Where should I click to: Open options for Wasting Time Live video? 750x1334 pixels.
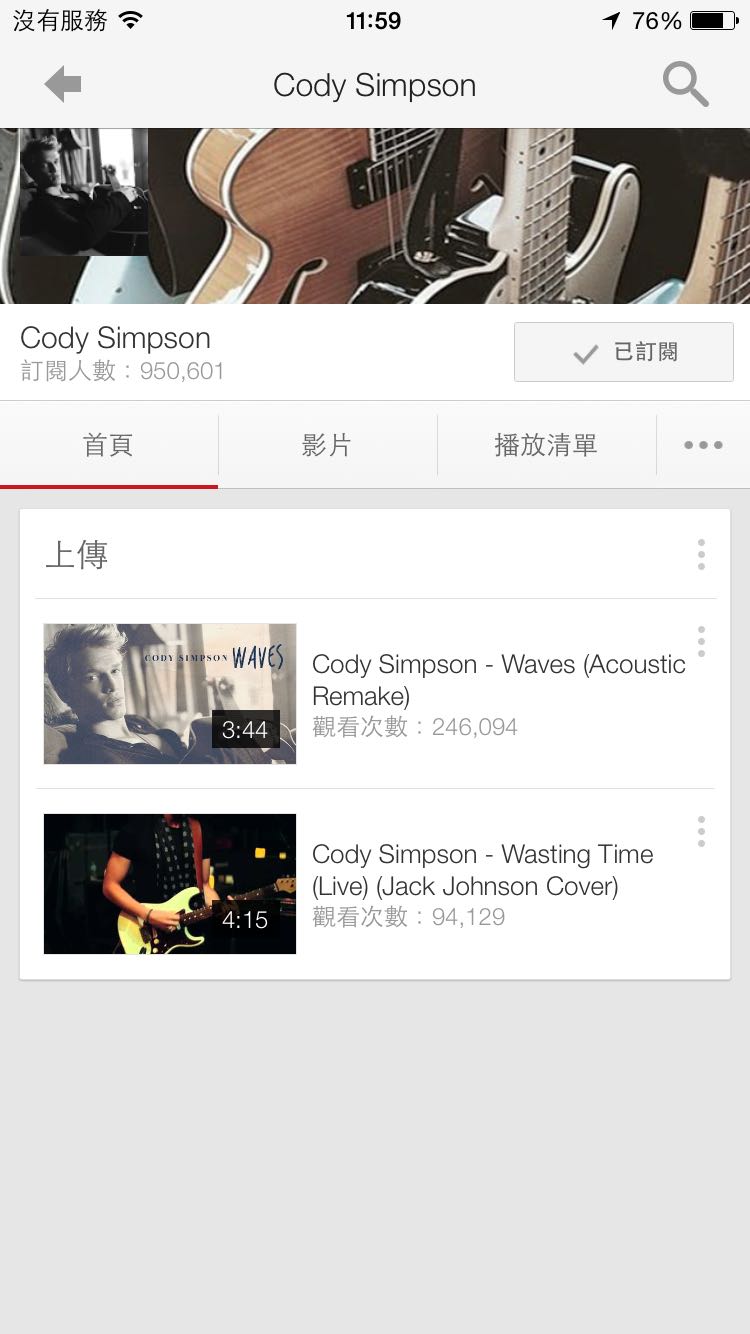701,831
